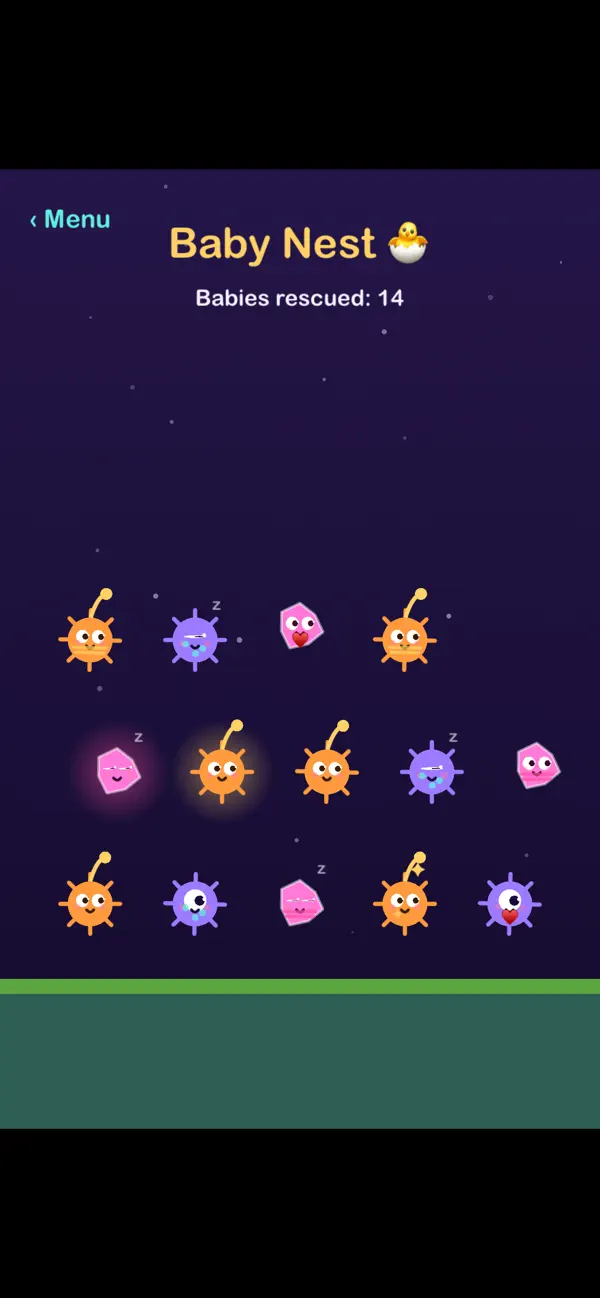The height and width of the screenshot is (1298, 600).
Task: Tap the glowing sleeping pink baby
Action: [x=118, y=770]
